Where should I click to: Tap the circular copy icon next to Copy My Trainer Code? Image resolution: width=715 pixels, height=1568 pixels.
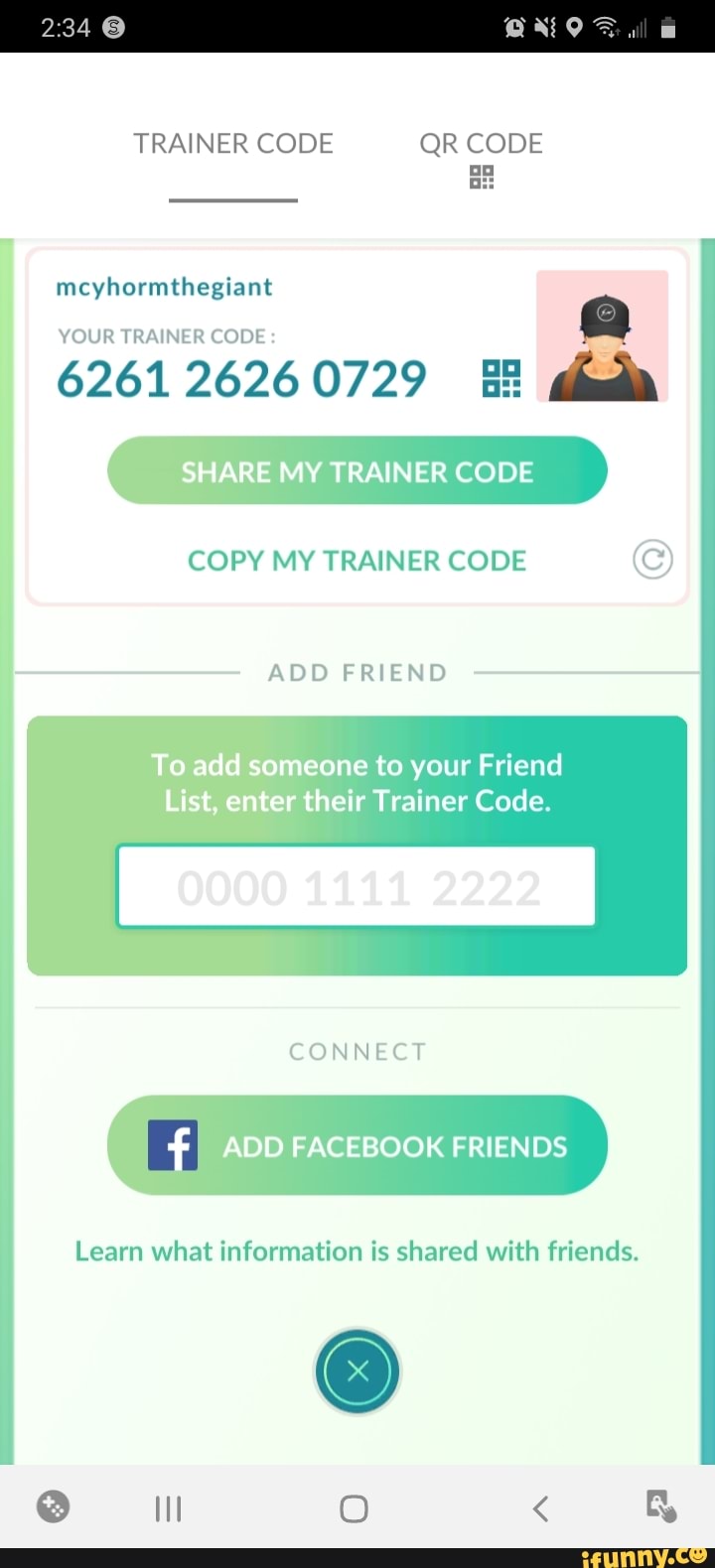point(652,559)
